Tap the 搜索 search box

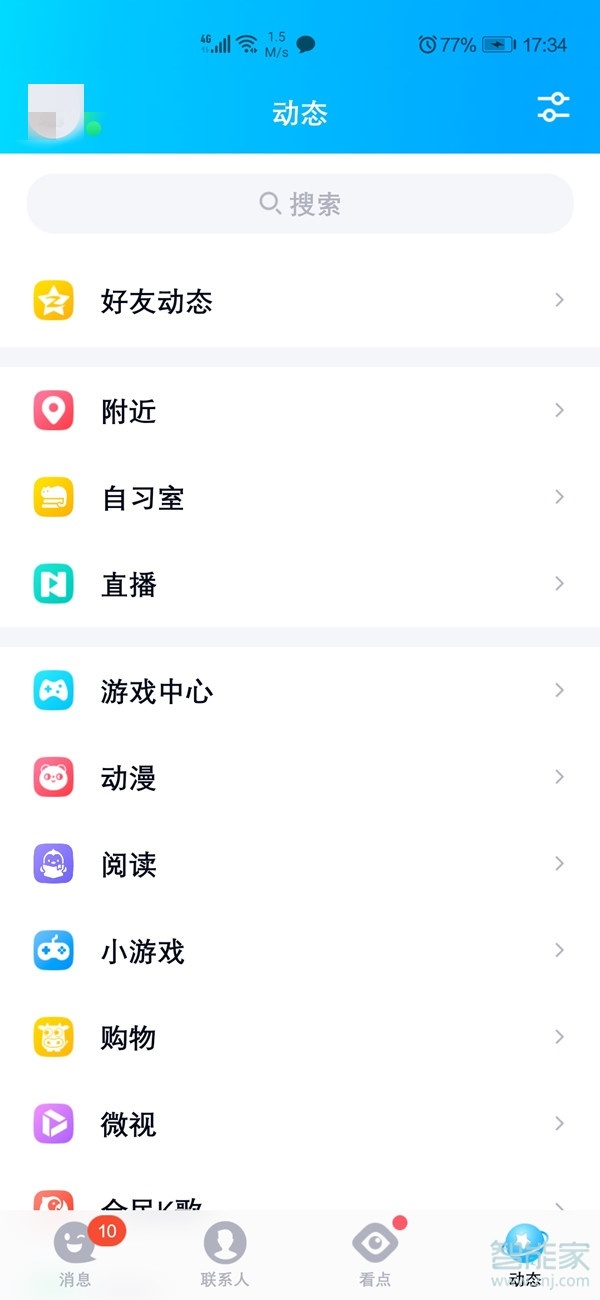point(300,204)
